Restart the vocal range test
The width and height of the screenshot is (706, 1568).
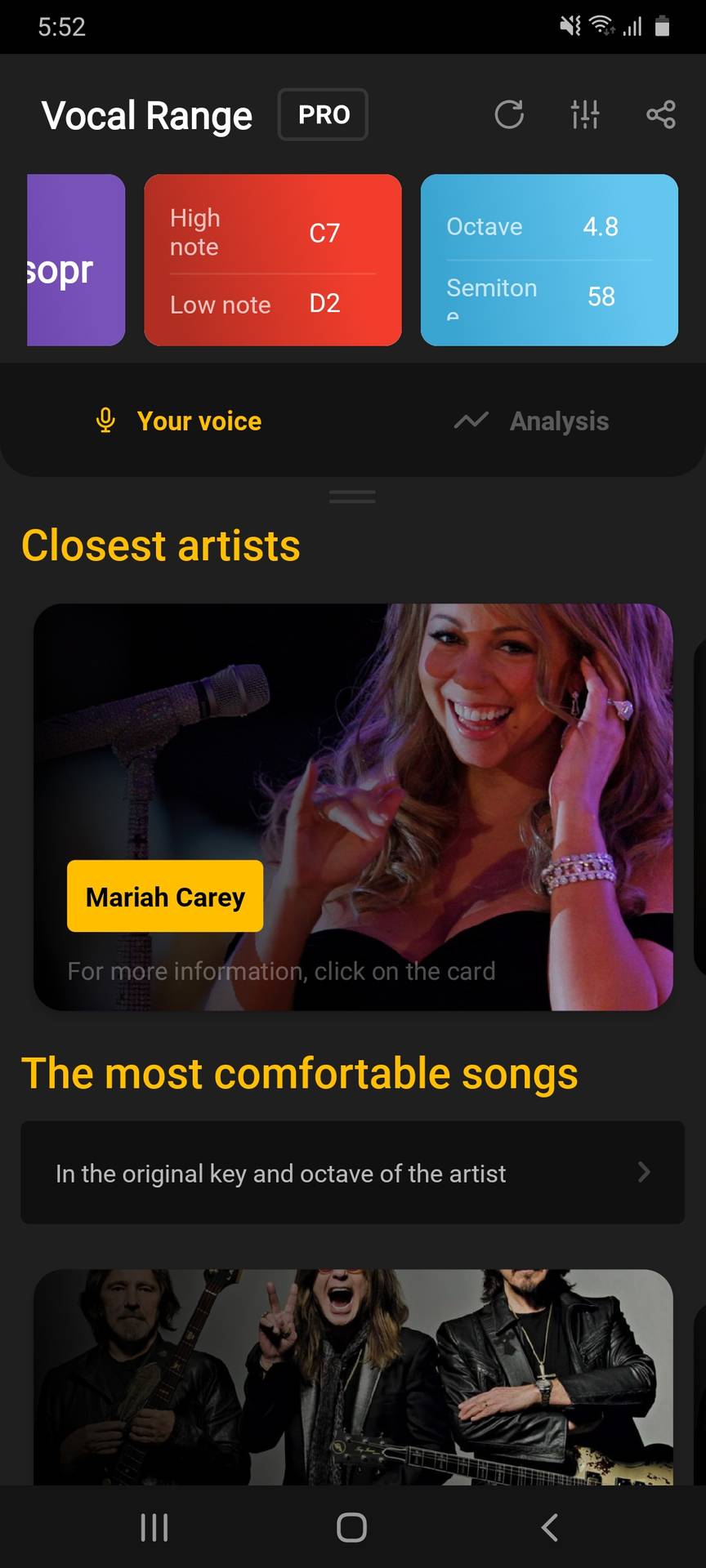[509, 115]
